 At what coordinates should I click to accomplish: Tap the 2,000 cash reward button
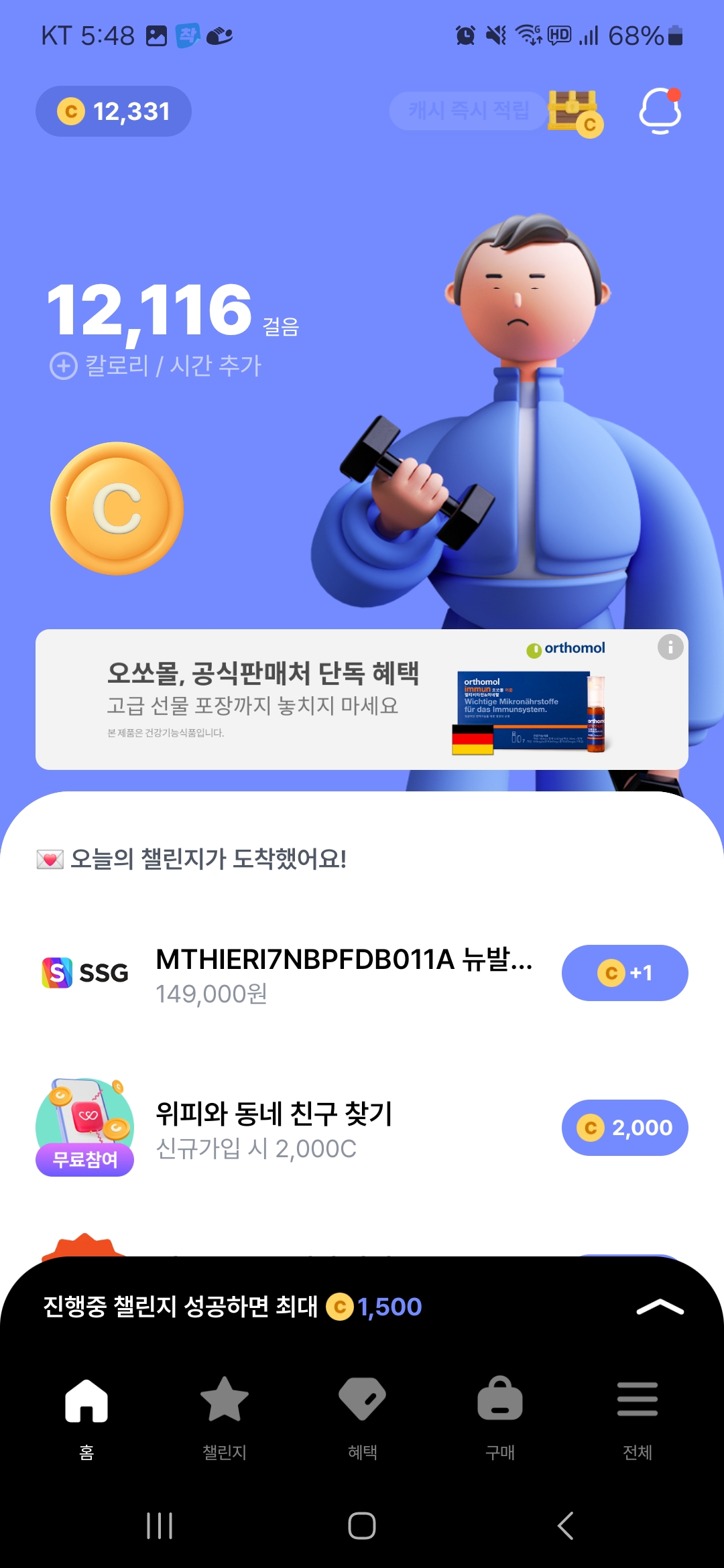point(624,1128)
